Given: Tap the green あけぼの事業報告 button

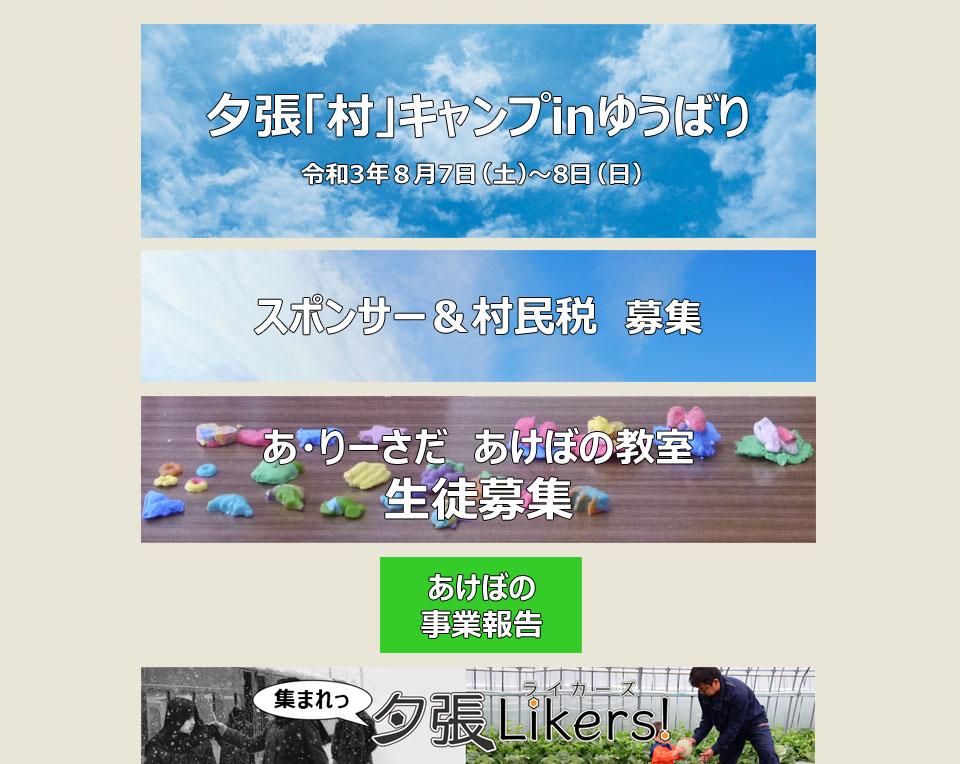Looking at the screenshot, I should click(480, 605).
